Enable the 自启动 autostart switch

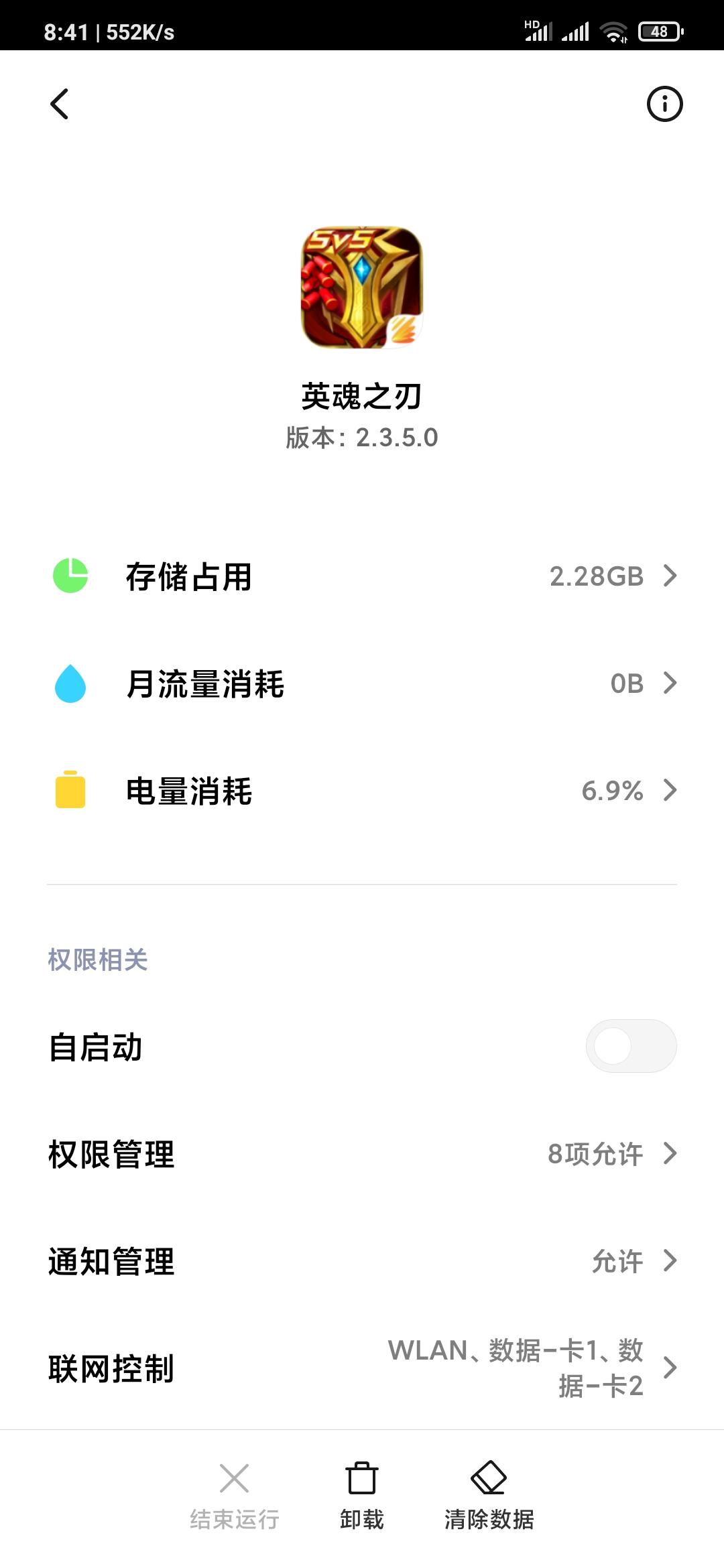click(631, 1045)
